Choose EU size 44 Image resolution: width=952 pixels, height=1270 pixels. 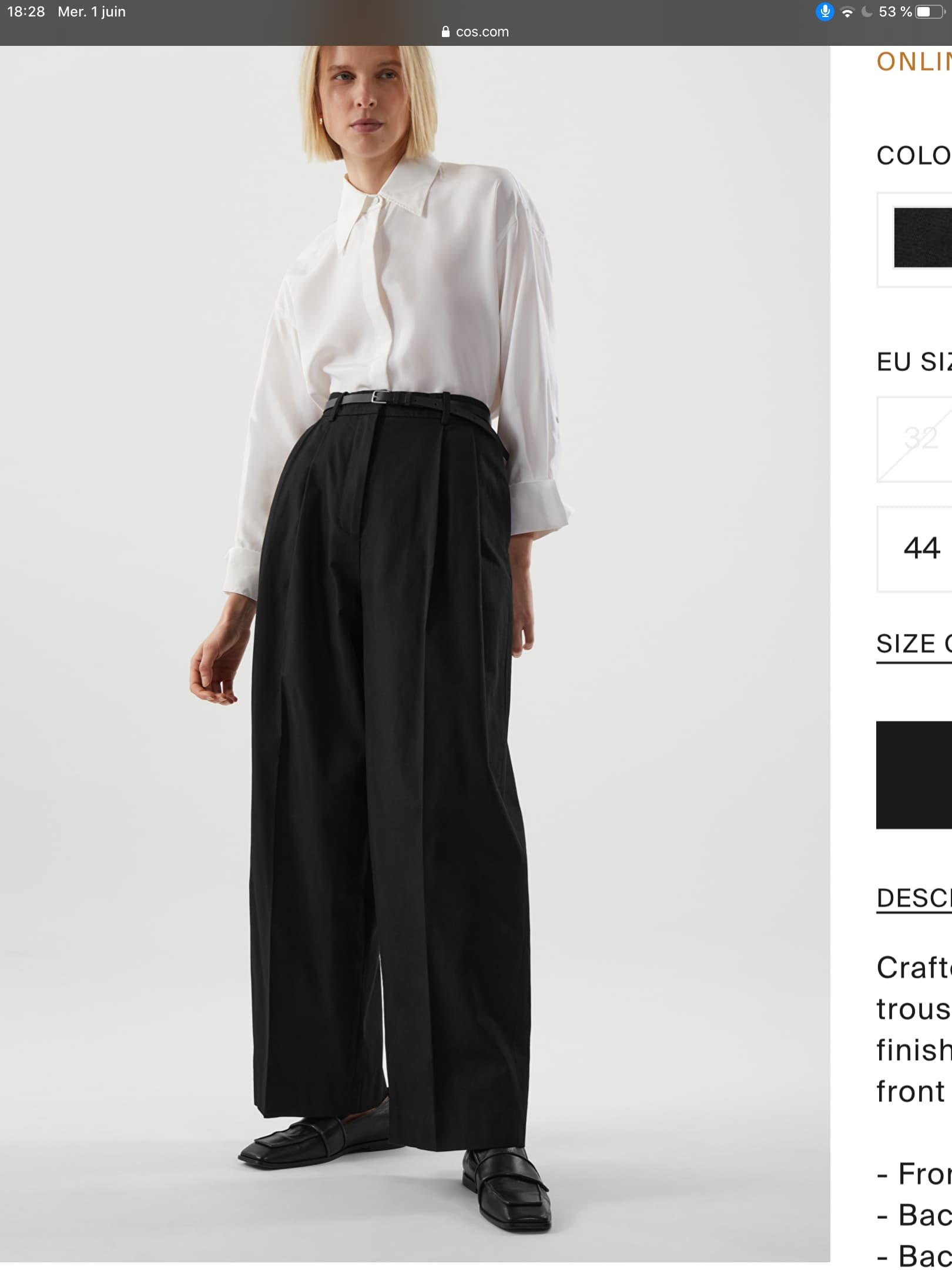click(921, 549)
